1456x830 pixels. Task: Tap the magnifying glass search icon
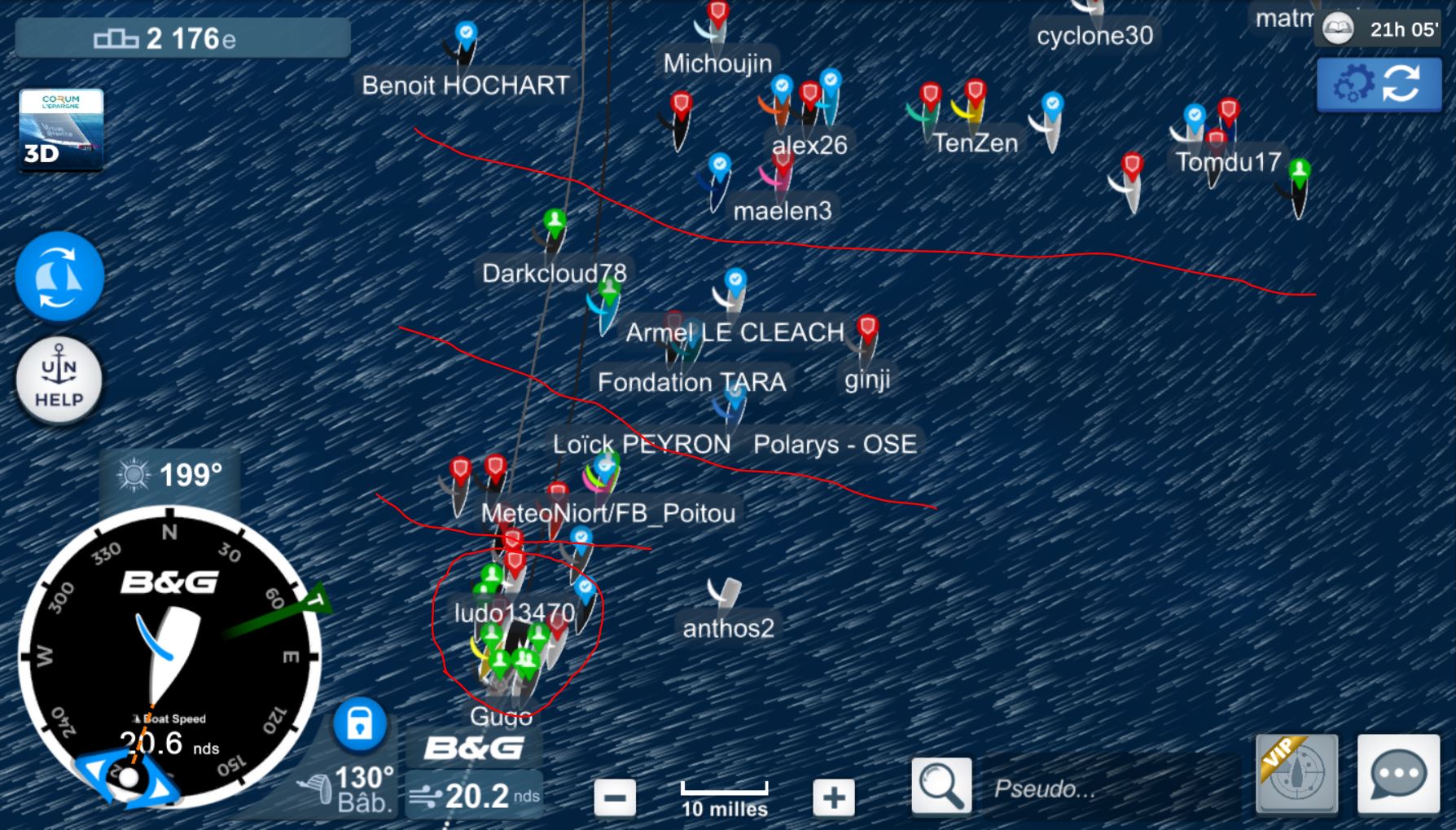pos(941,786)
